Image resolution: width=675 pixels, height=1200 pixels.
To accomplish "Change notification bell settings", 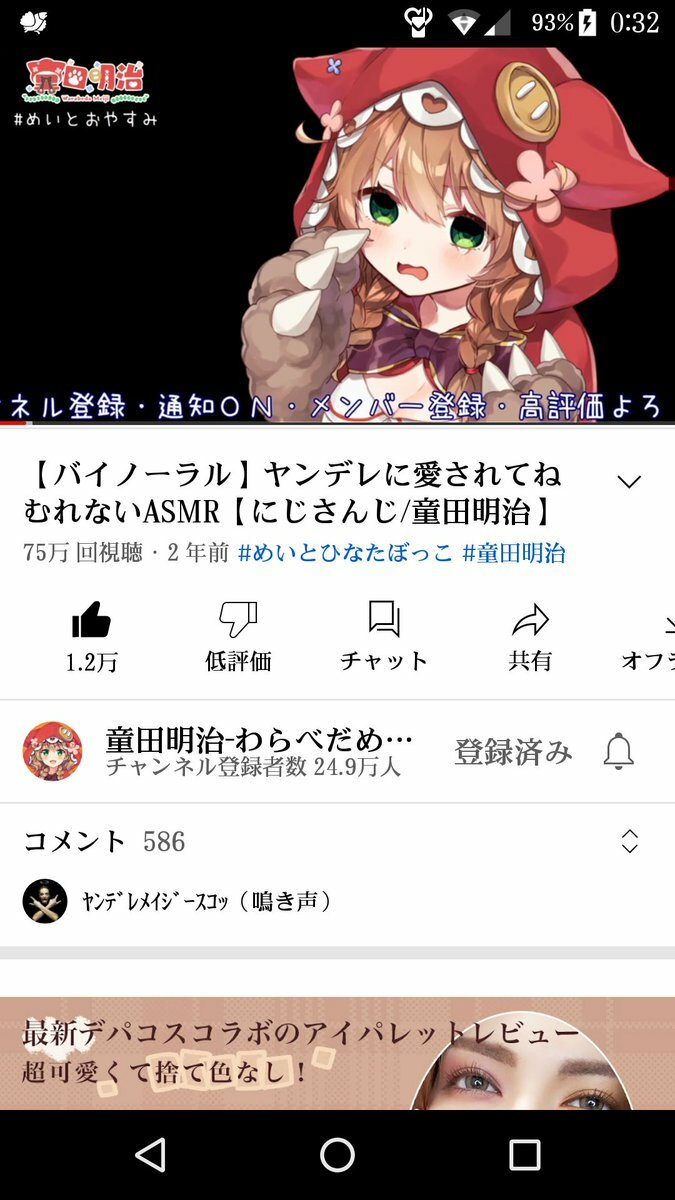I will [619, 752].
